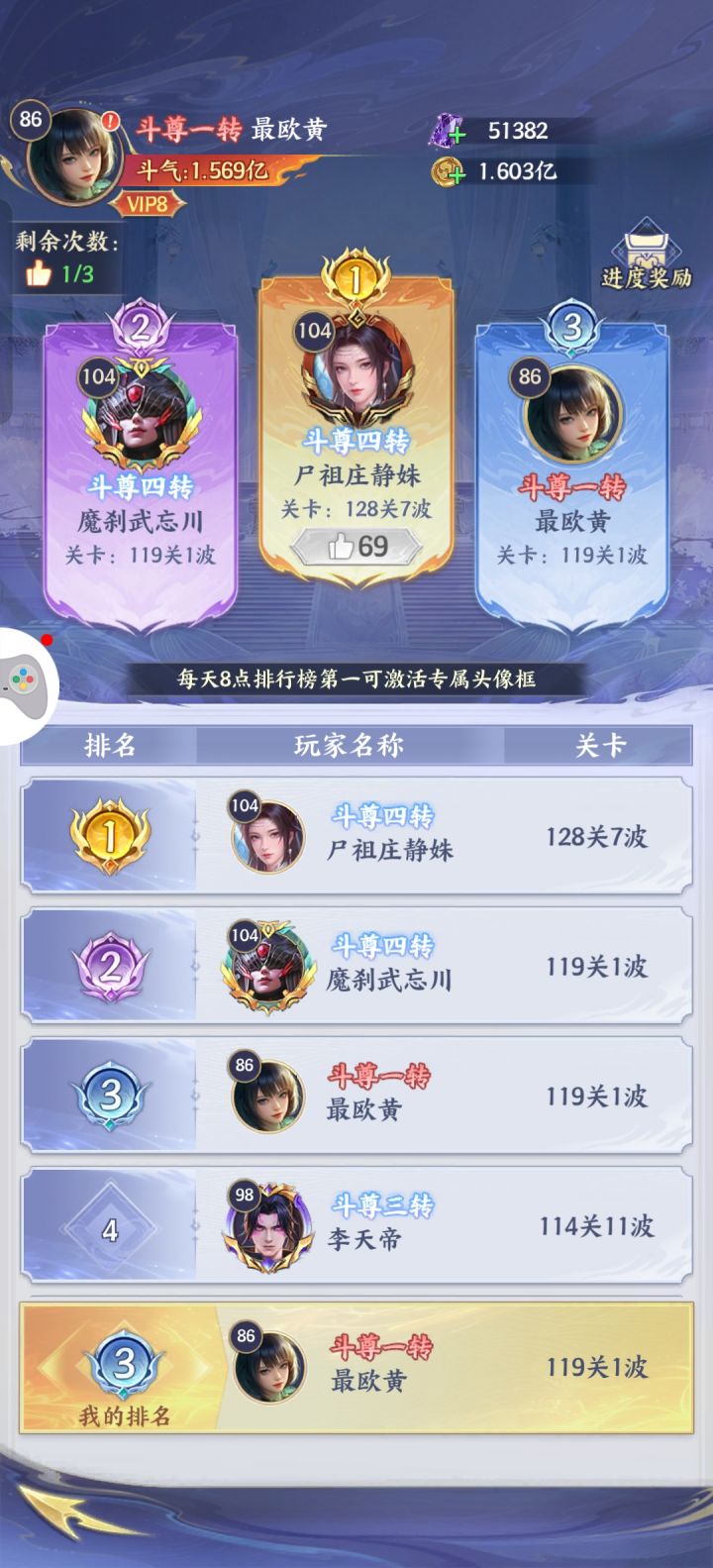Open the floating gamepad overlay icon
This screenshot has height=1568, width=713.
pos(26,683)
